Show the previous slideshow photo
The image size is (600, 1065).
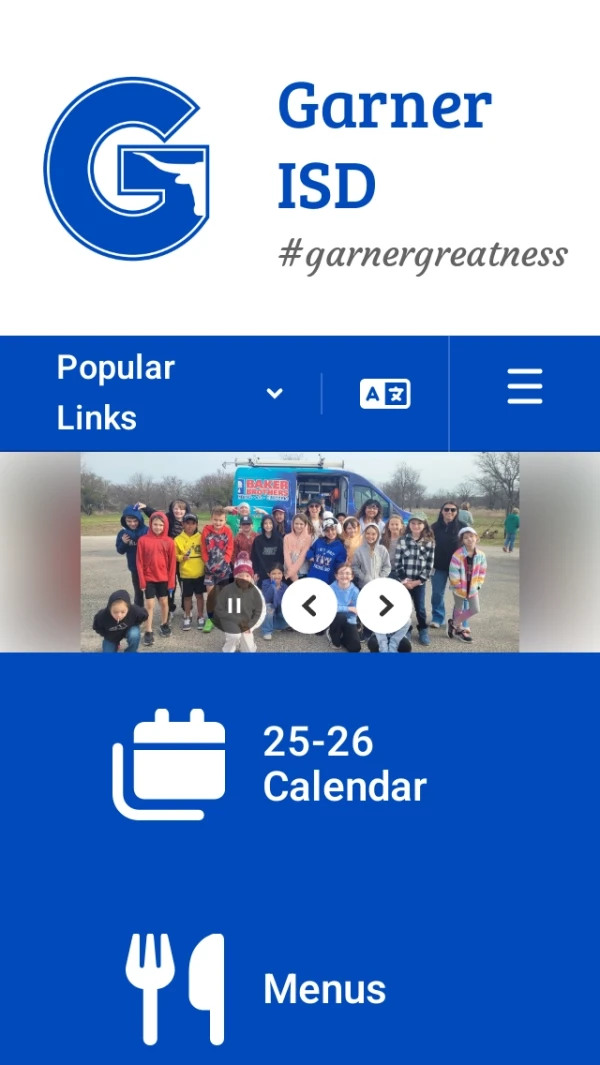[309, 605]
